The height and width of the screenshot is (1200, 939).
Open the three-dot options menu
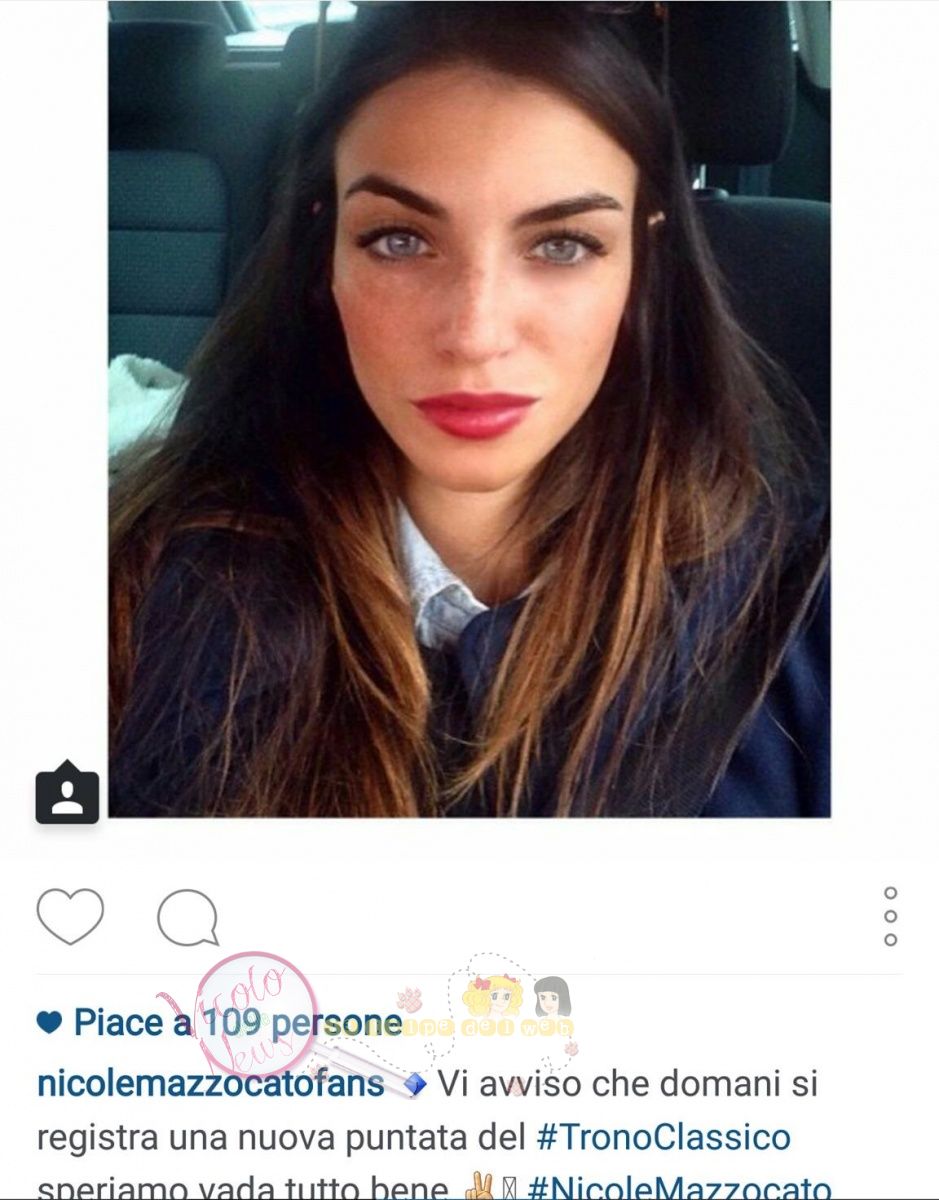[x=890, y=916]
